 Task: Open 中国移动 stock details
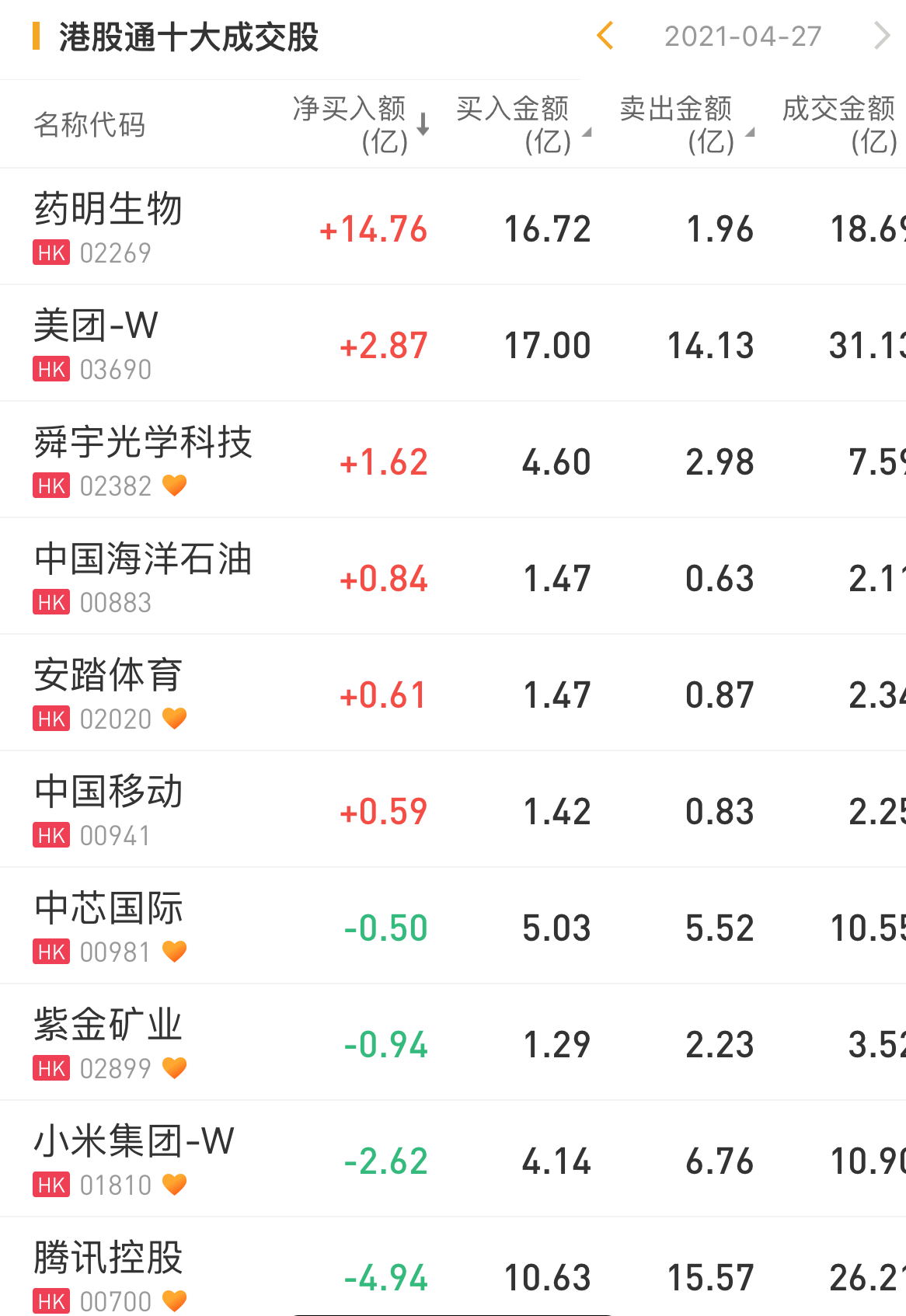click(109, 809)
